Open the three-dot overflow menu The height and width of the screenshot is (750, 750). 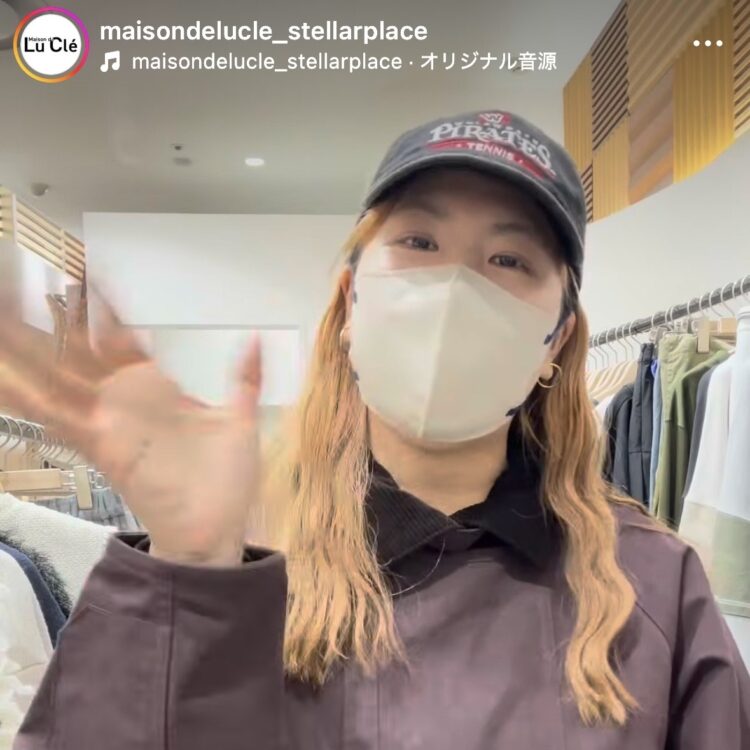coord(707,44)
